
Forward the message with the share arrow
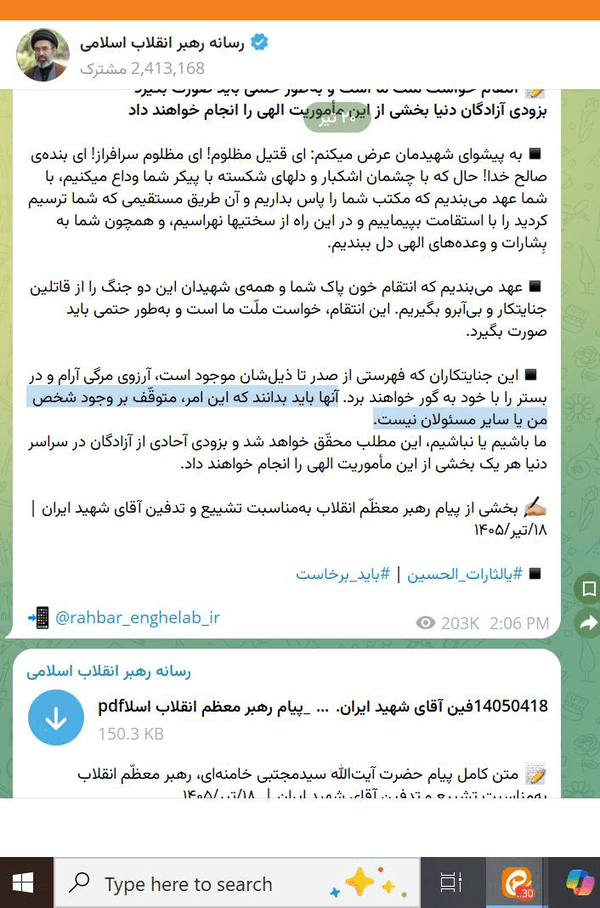coord(589,623)
